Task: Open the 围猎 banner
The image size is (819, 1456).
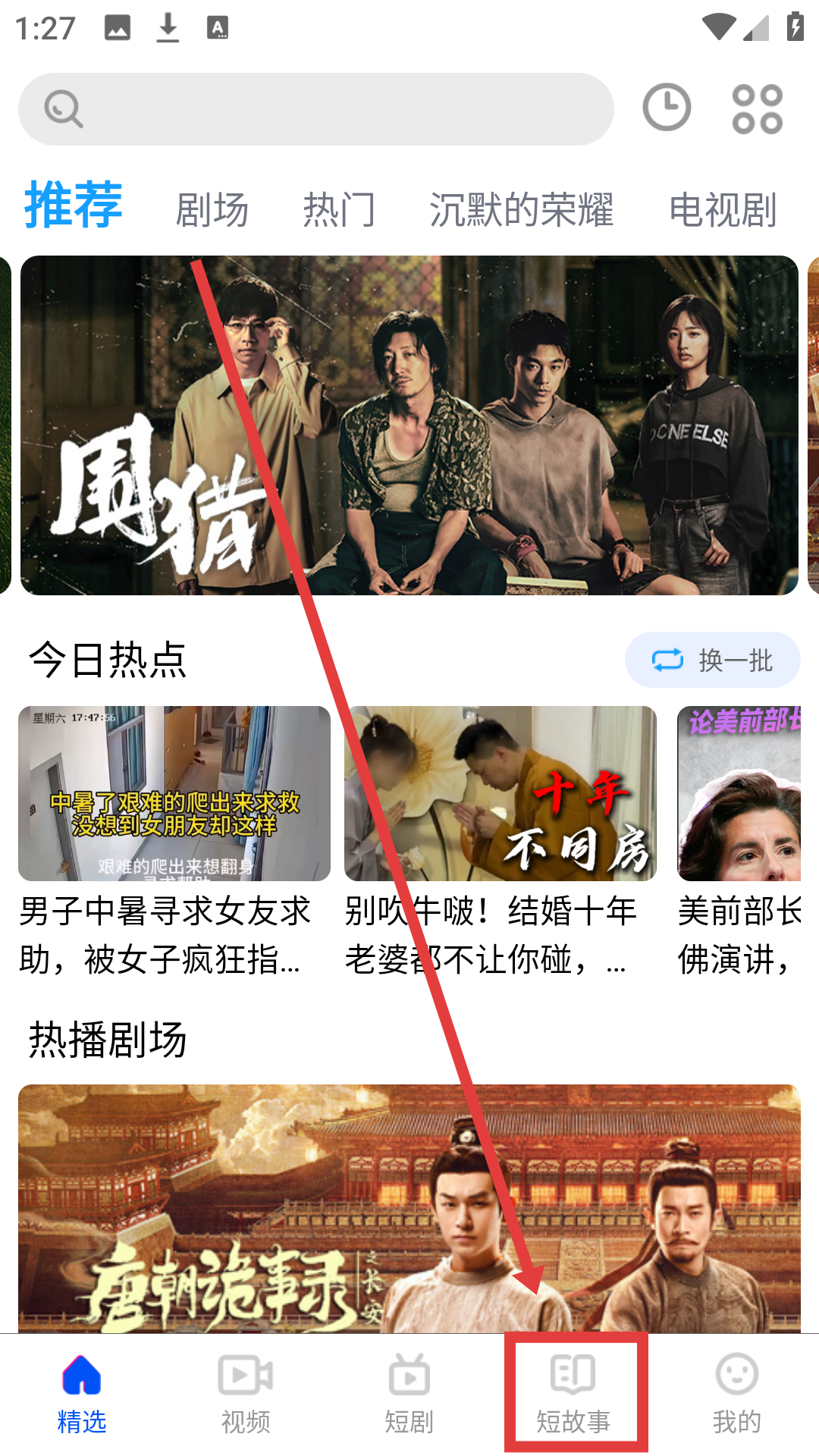Action: coord(409,425)
